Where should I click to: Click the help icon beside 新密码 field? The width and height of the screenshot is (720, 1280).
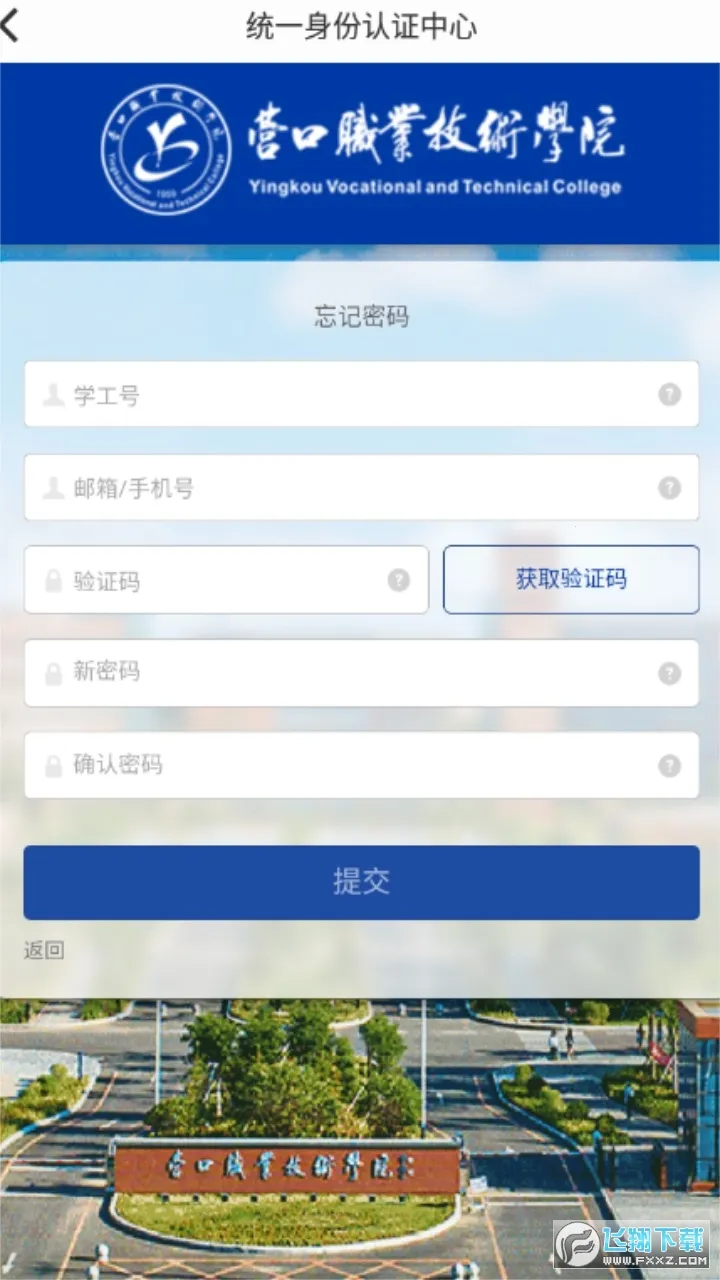pyautogui.click(x=667, y=673)
